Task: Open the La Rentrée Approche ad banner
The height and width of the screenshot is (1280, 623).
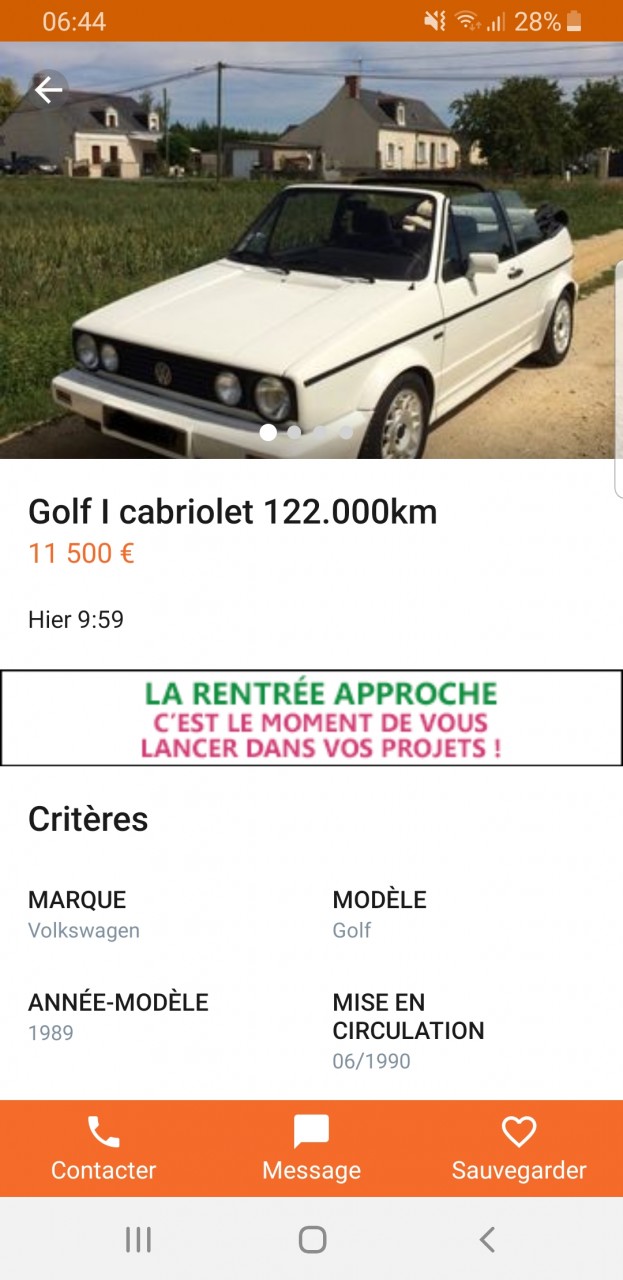Action: pyautogui.click(x=311, y=718)
